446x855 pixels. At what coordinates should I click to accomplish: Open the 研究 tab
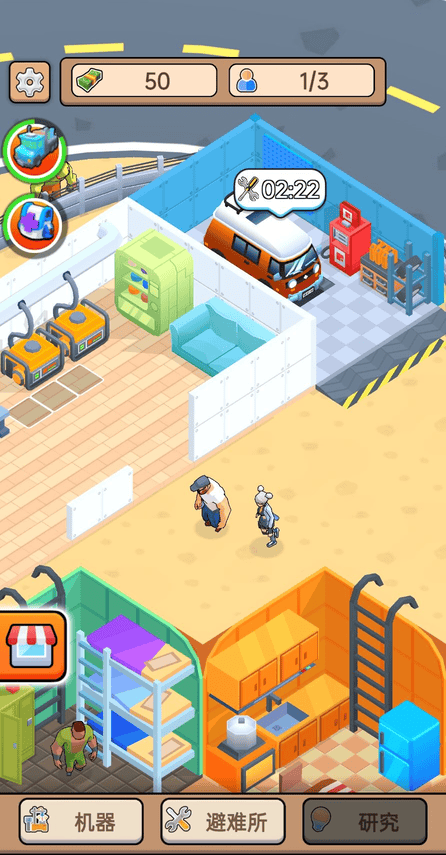click(365, 821)
